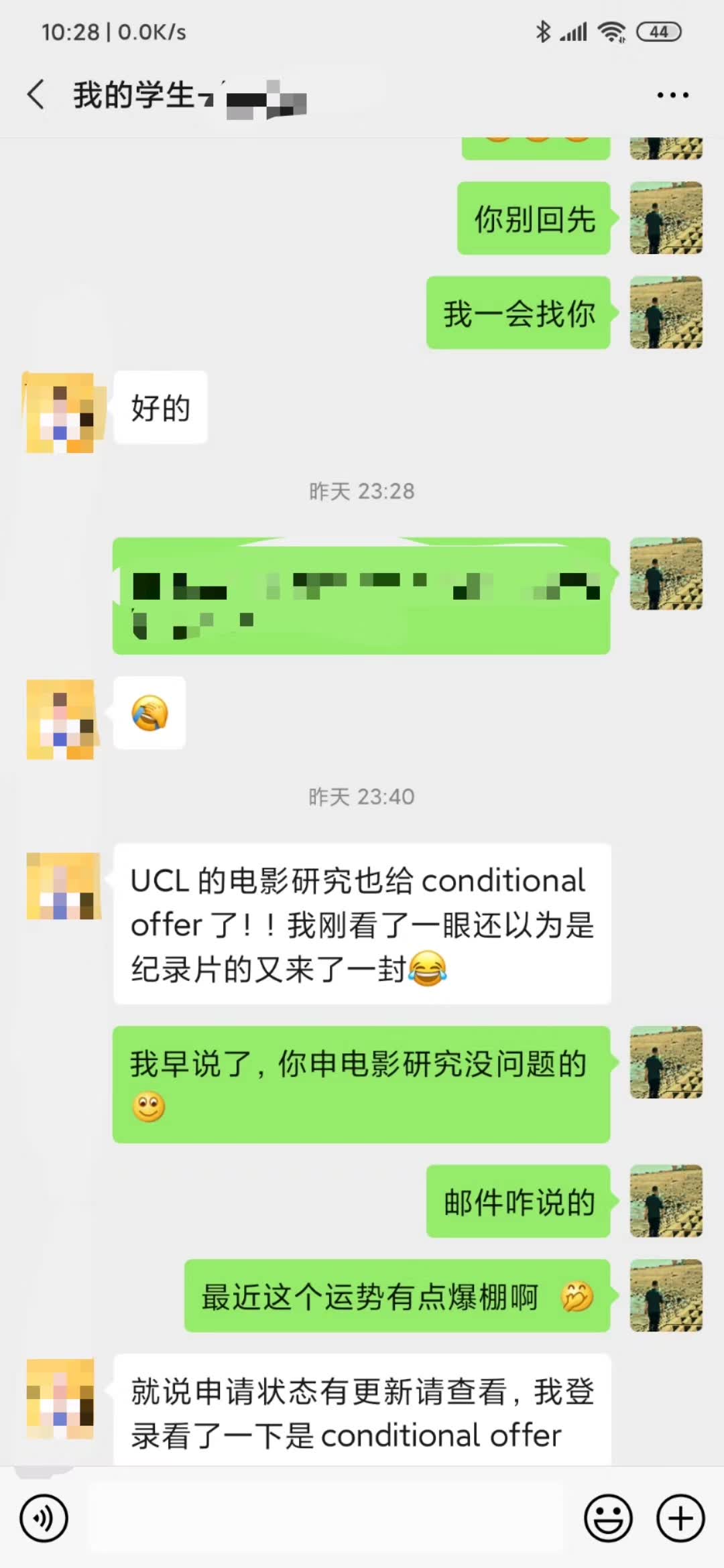
Task: Open the chat info overflow menu
Action: point(672,95)
